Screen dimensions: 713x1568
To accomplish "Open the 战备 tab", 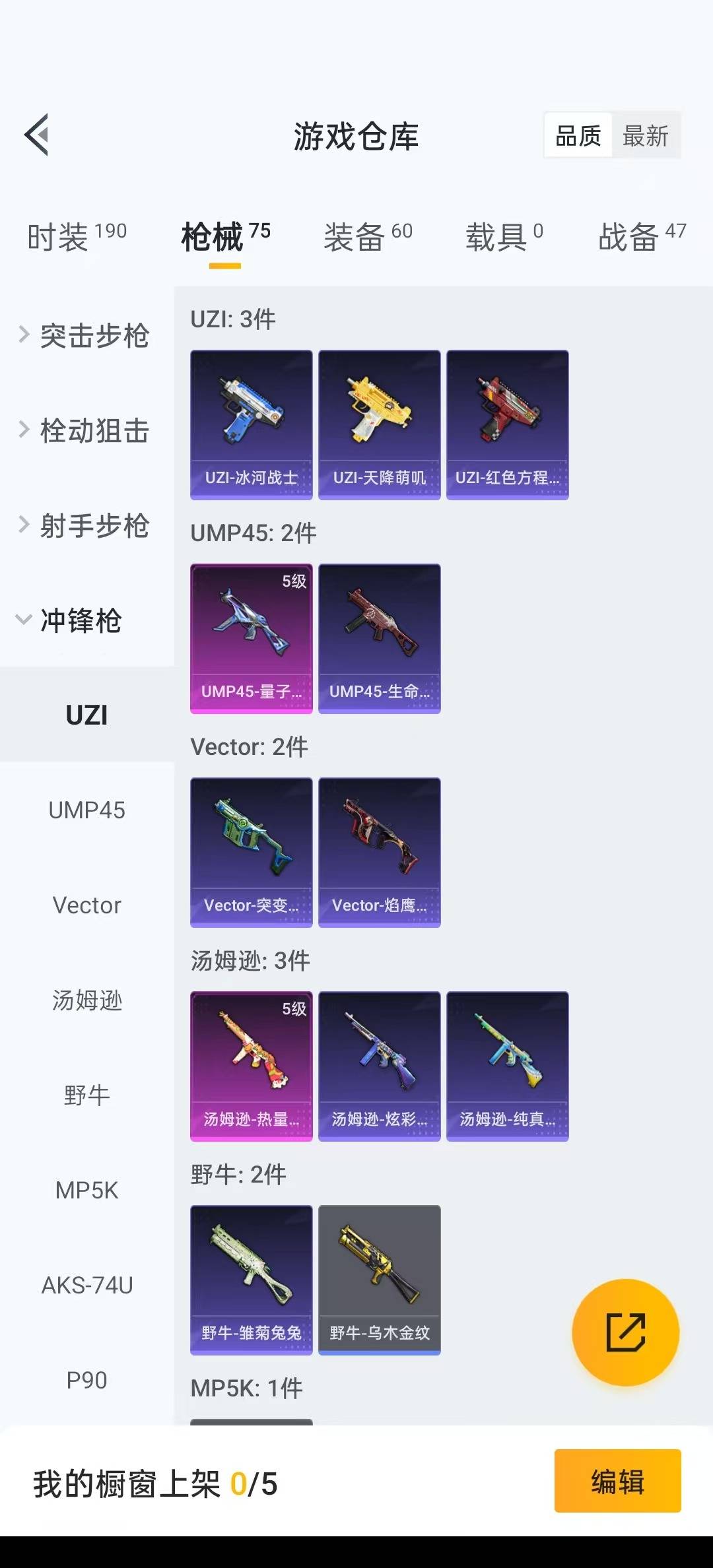I will 642,236.
